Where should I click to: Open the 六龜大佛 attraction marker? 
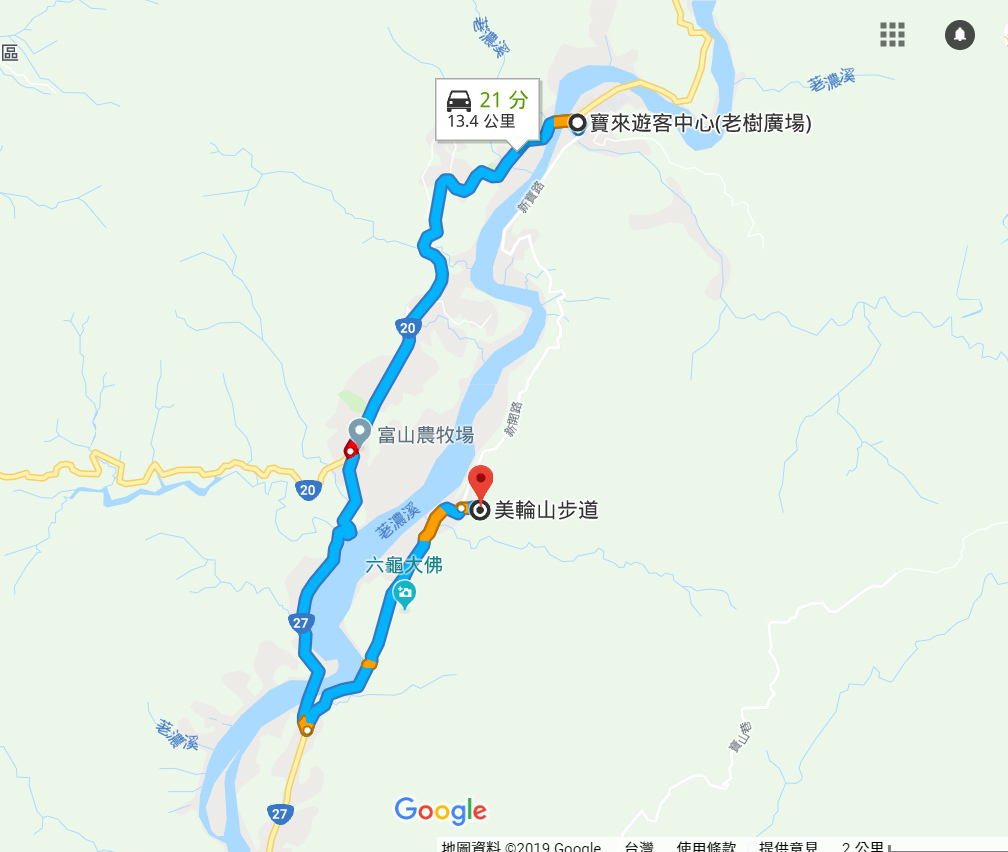(x=404, y=594)
